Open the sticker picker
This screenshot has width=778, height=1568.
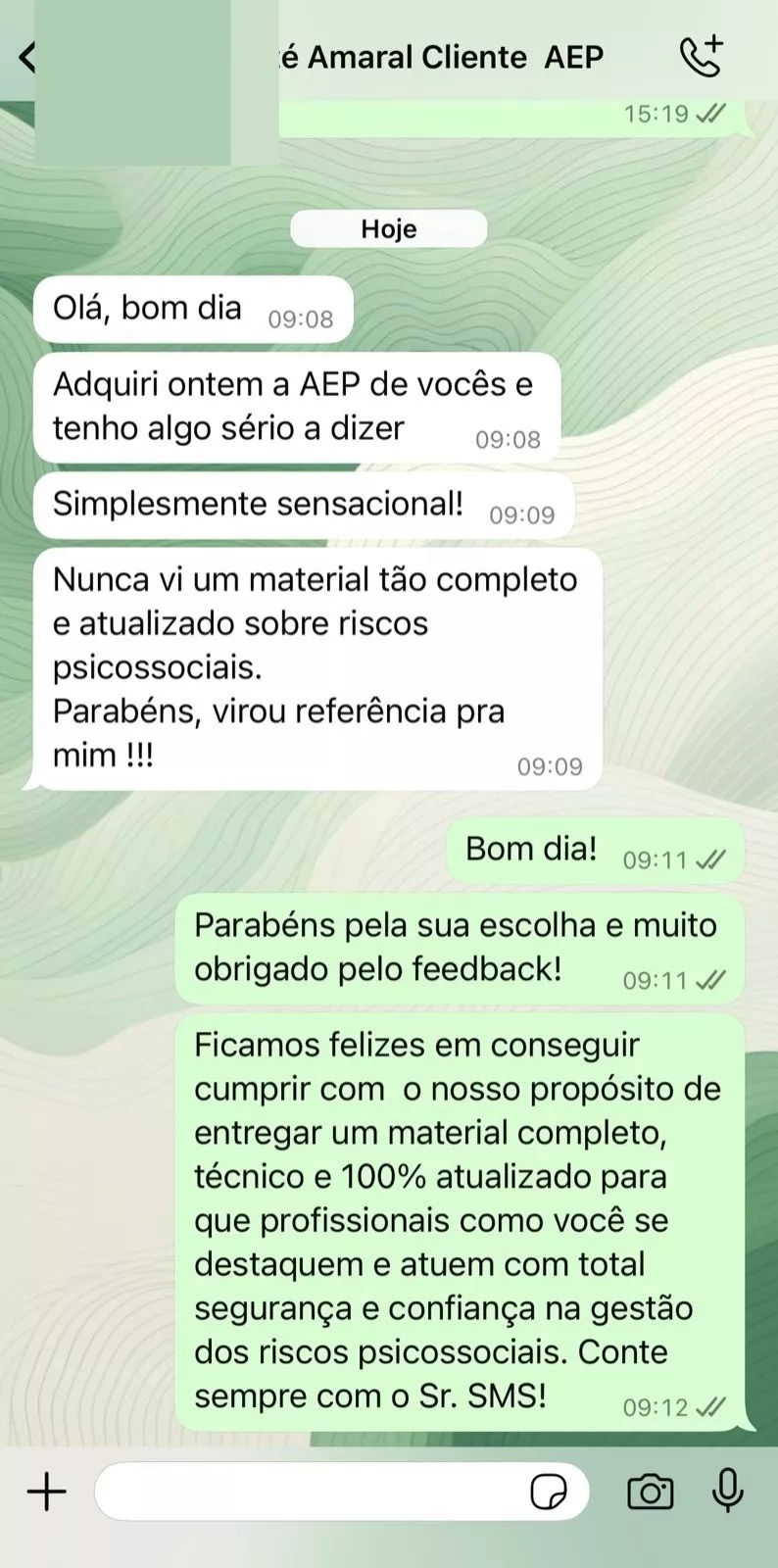[x=549, y=1493]
